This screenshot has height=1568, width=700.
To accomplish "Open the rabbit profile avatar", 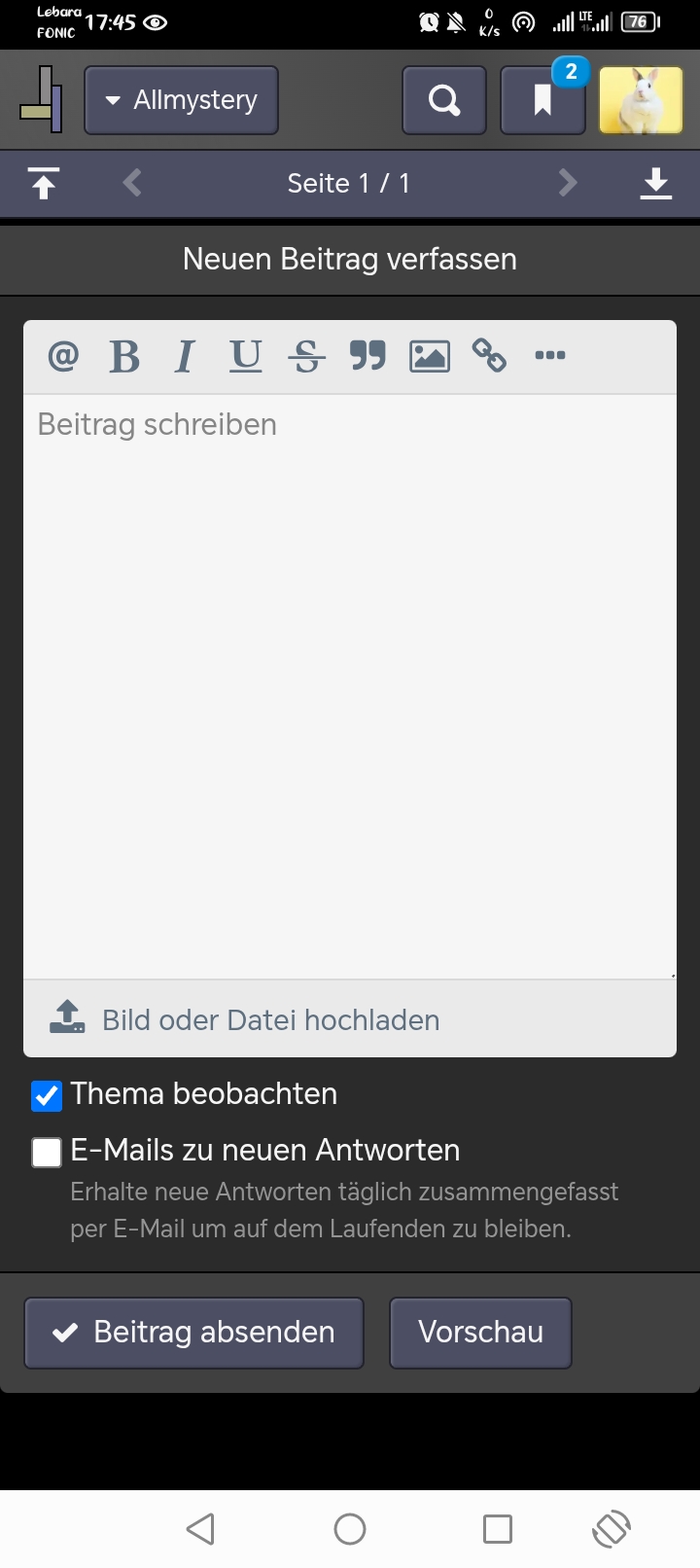I will pyautogui.click(x=641, y=100).
